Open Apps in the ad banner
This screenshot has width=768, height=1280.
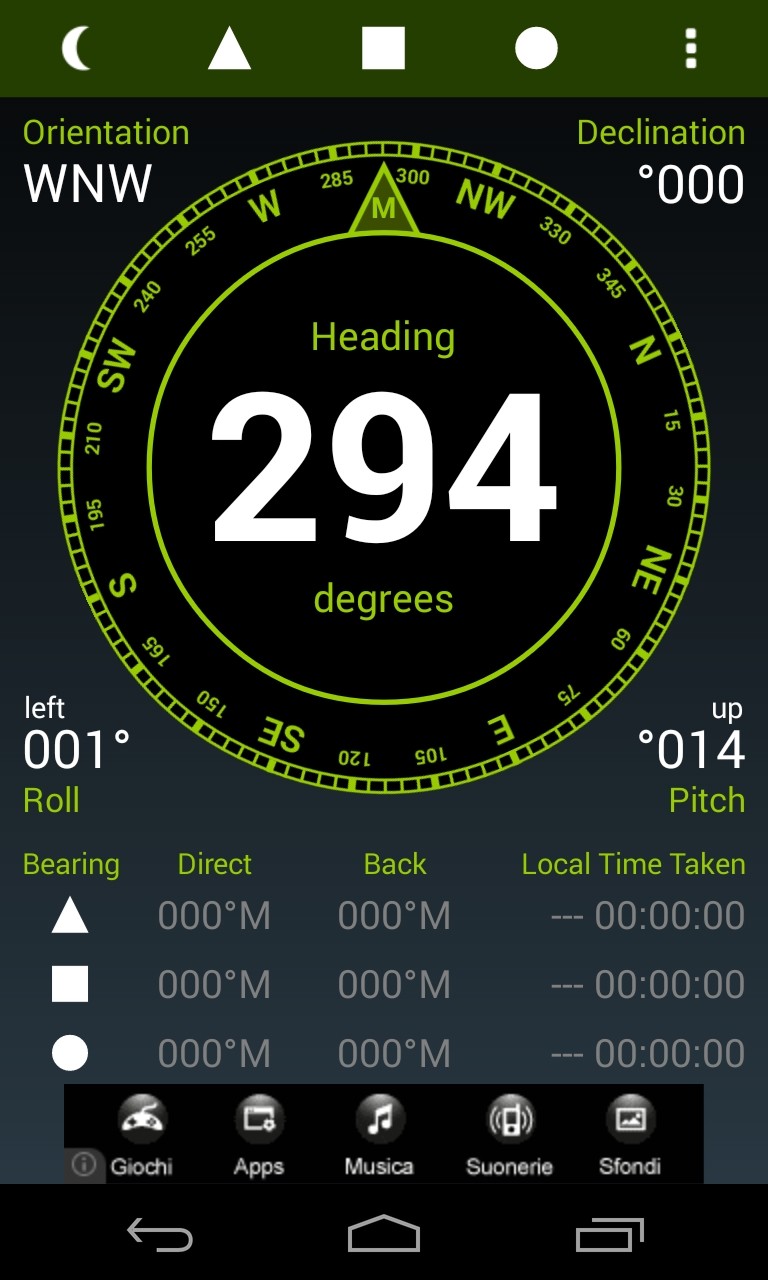coord(259,1135)
